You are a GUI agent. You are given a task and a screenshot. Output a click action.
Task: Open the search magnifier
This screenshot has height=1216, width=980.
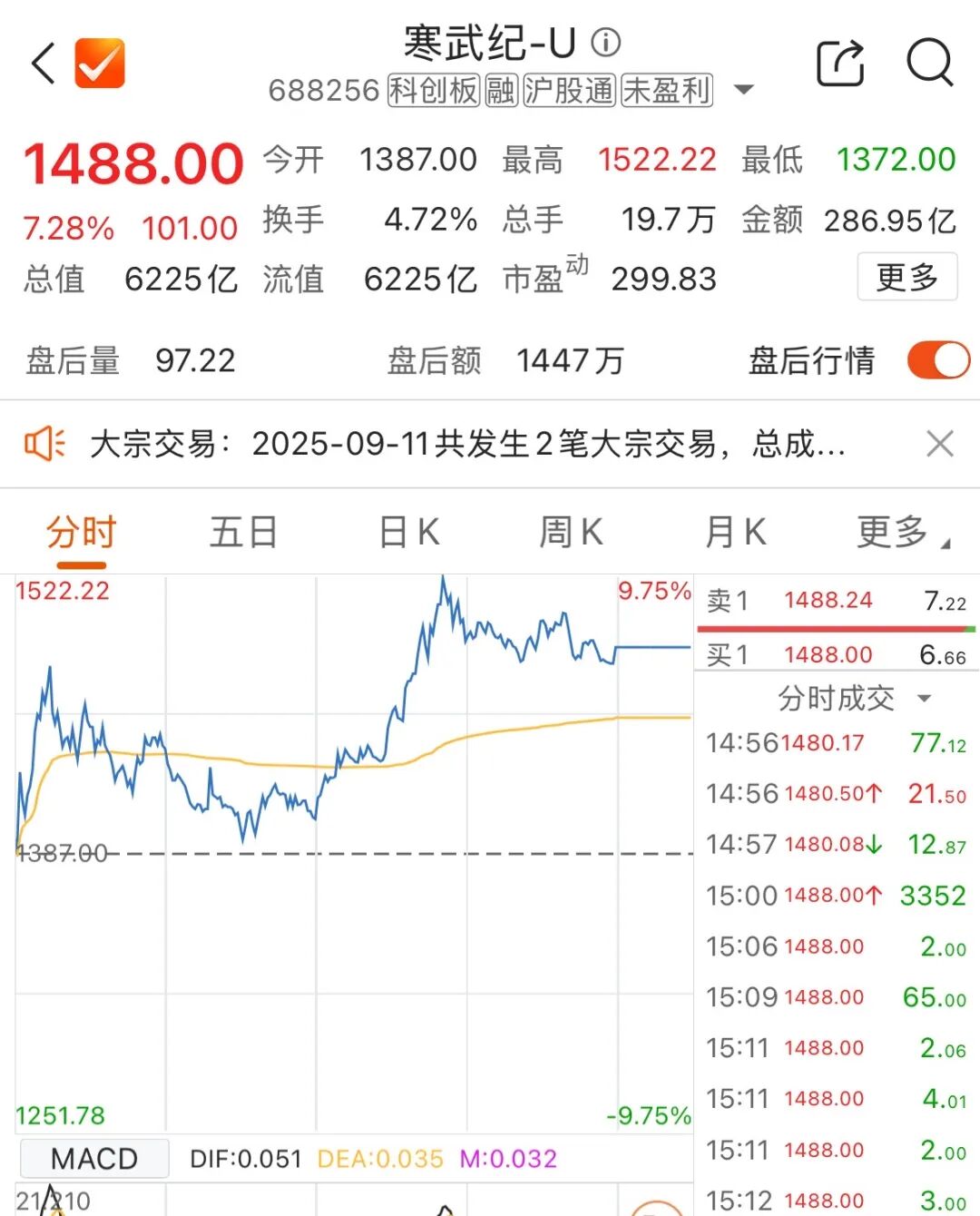click(x=929, y=63)
